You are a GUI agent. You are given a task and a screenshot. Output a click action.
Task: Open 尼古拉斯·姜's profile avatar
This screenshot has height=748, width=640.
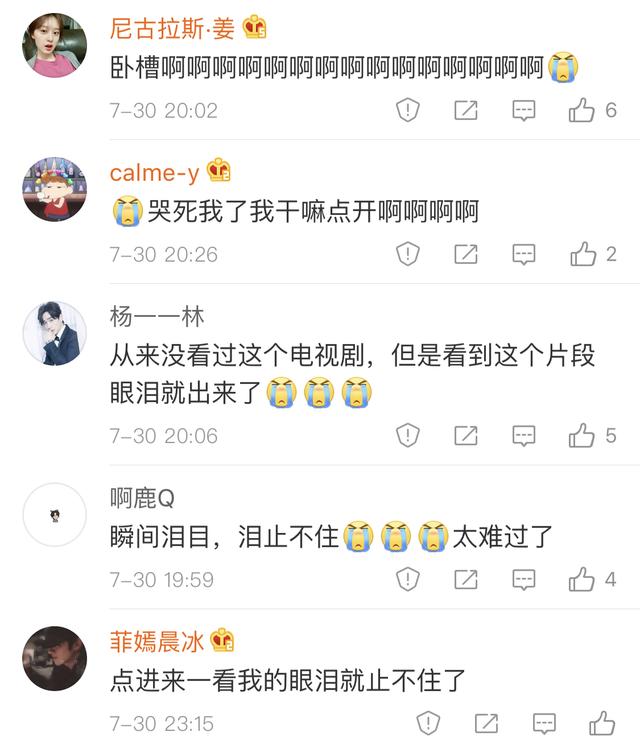click(54, 45)
